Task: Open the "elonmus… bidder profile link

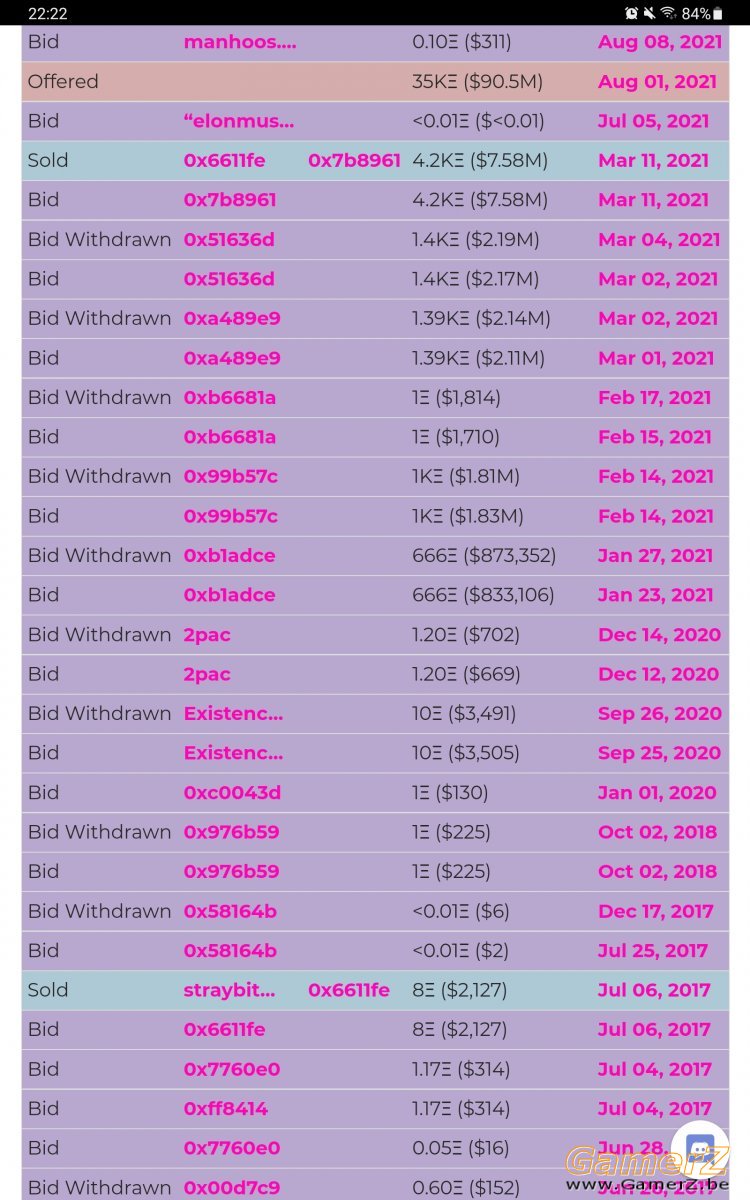Action: coord(239,121)
